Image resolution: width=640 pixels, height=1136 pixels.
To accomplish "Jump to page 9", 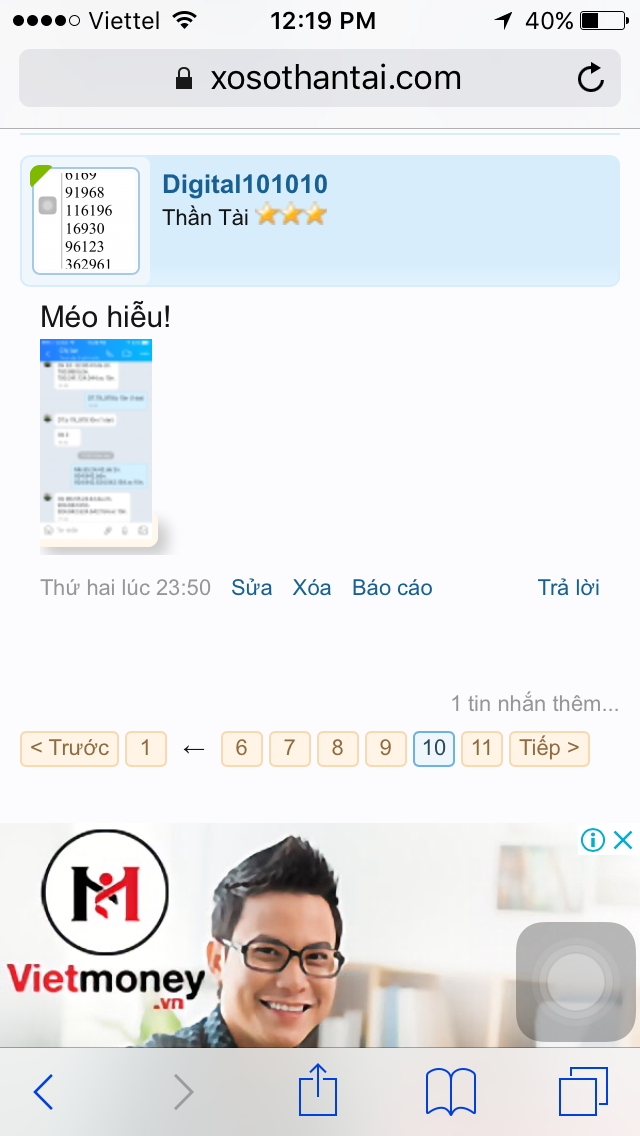I will (385, 748).
